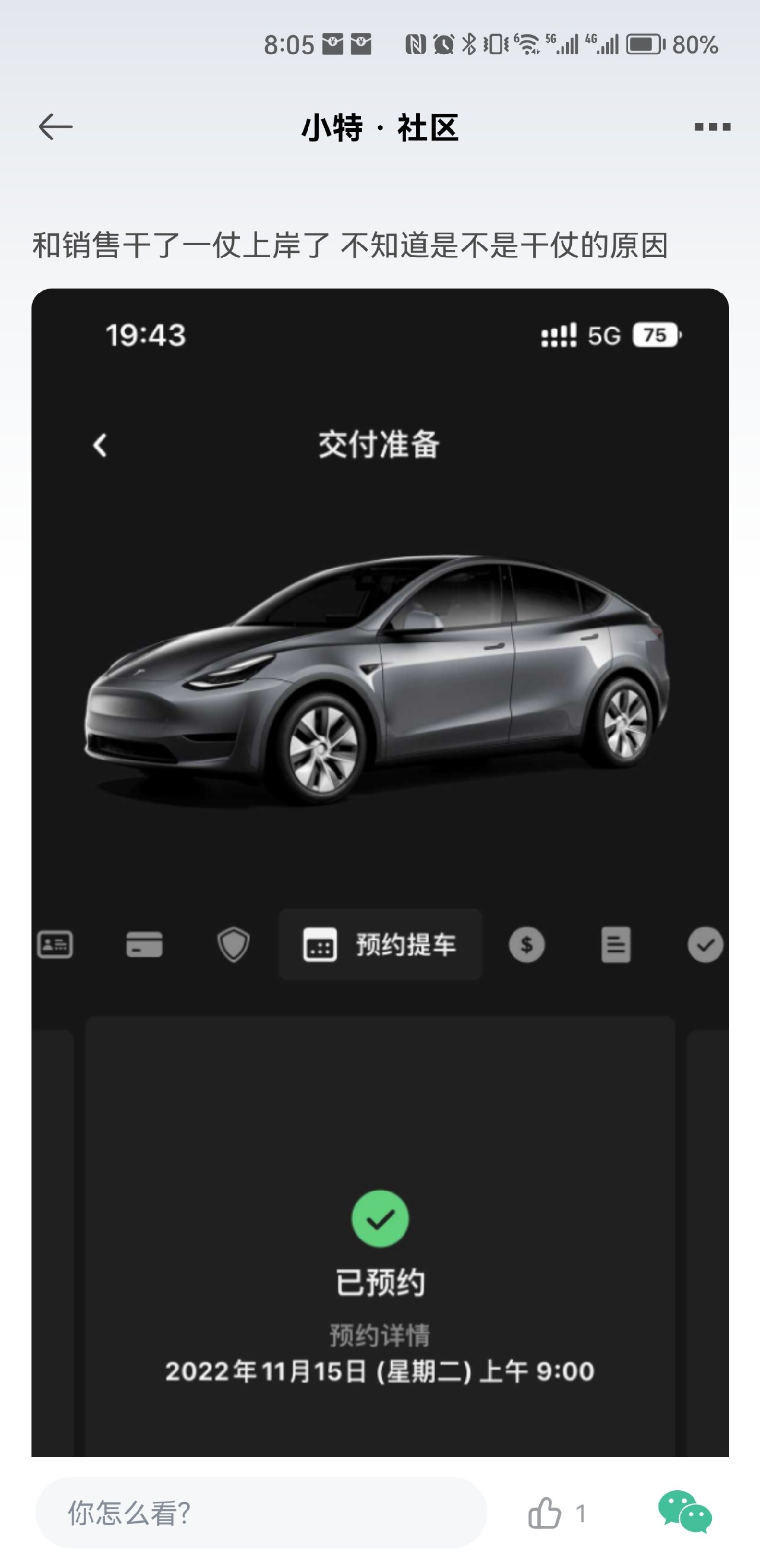The width and height of the screenshot is (760, 1568).
Task: Open the payment card step icon
Action: (145, 945)
